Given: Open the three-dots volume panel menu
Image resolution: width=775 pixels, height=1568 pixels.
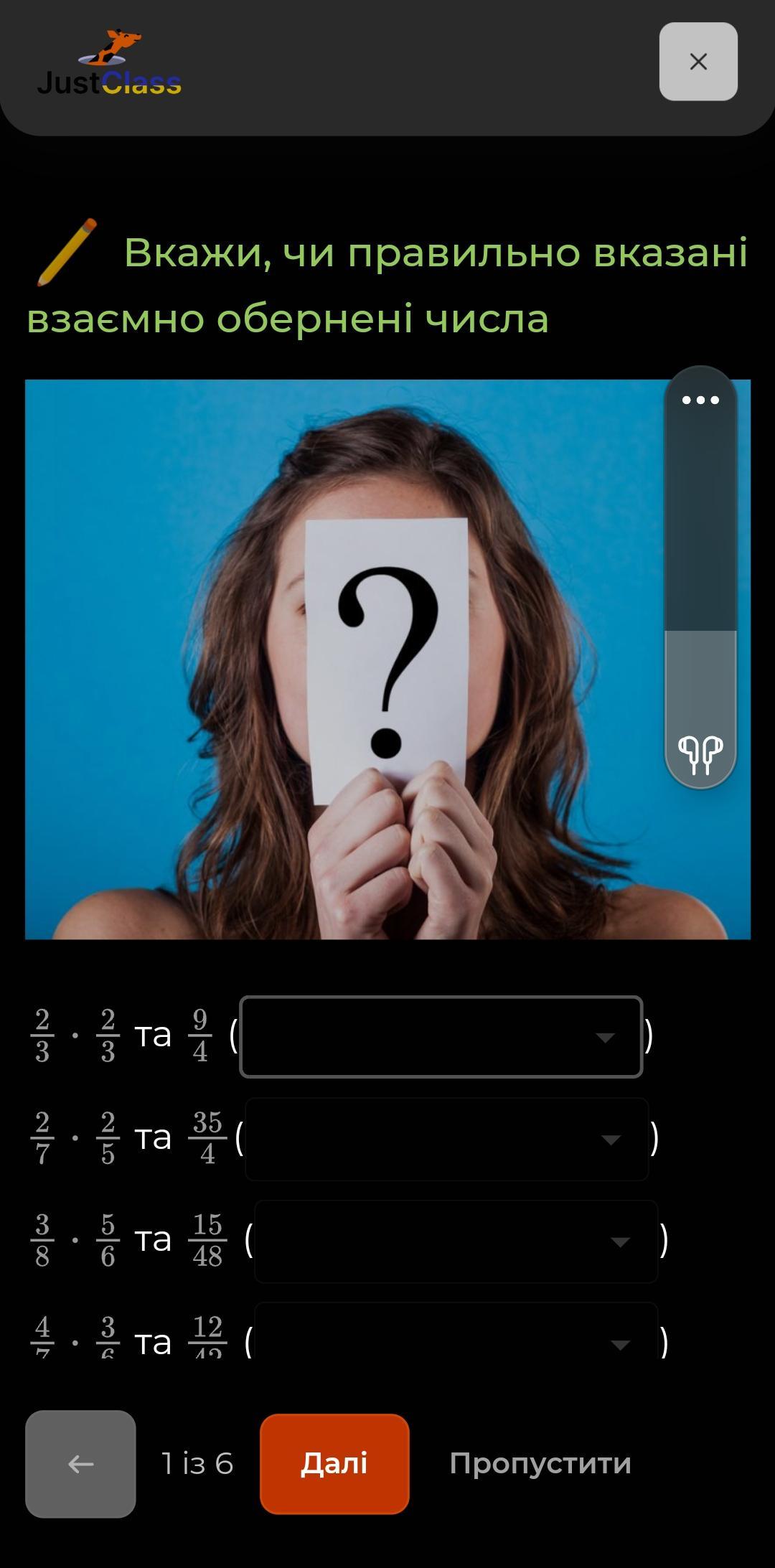Looking at the screenshot, I should [x=700, y=400].
